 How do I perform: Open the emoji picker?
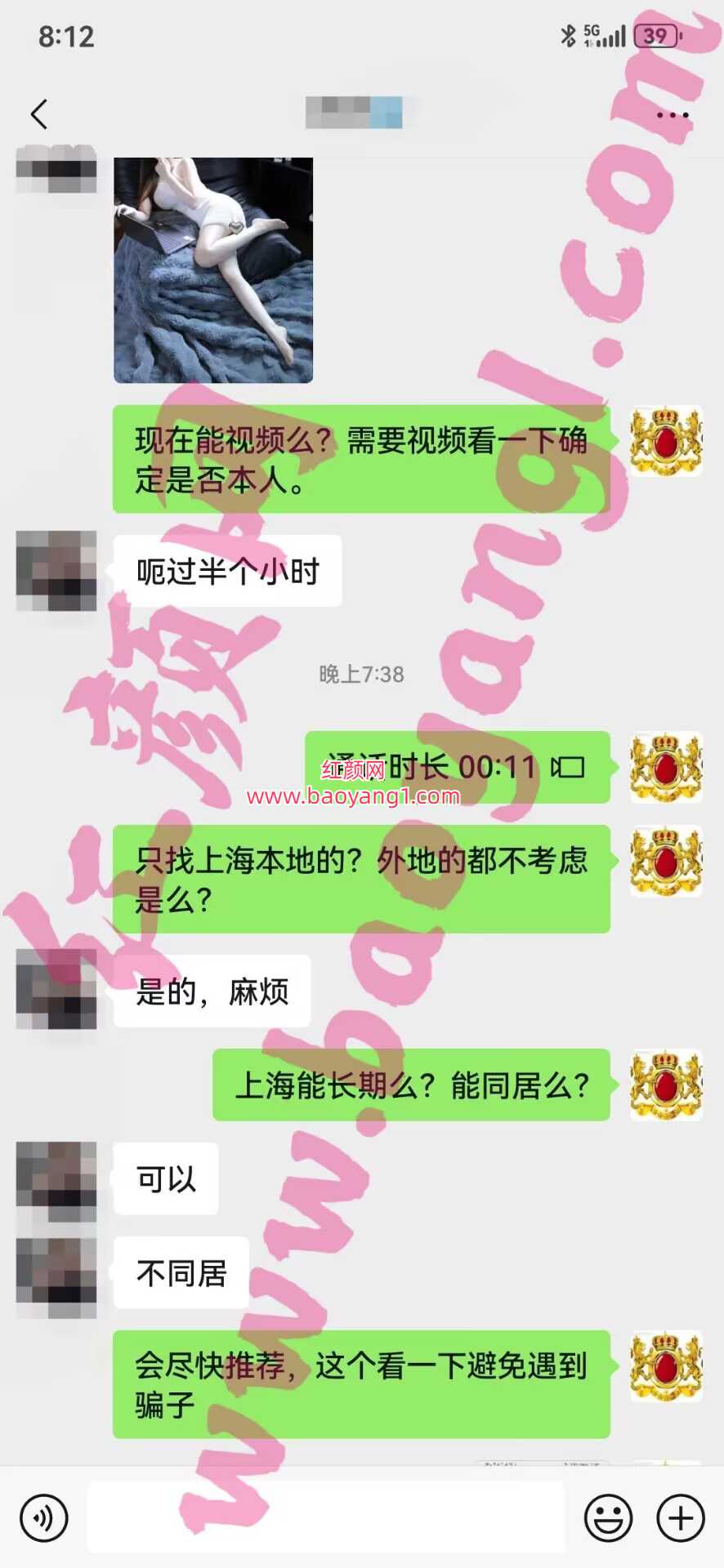coord(608,1517)
